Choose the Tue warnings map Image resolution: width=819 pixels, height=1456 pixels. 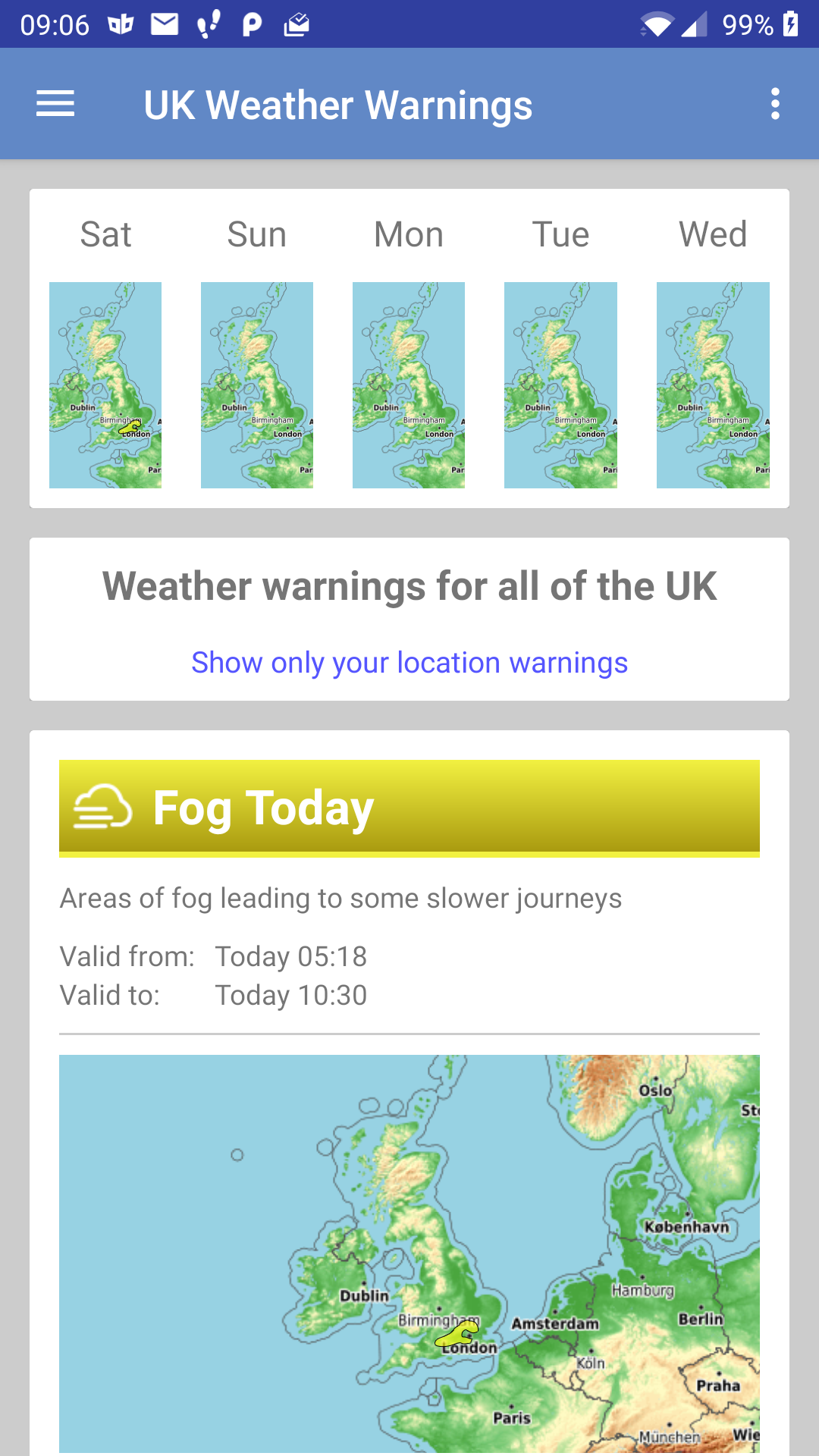click(x=560, y=385)
